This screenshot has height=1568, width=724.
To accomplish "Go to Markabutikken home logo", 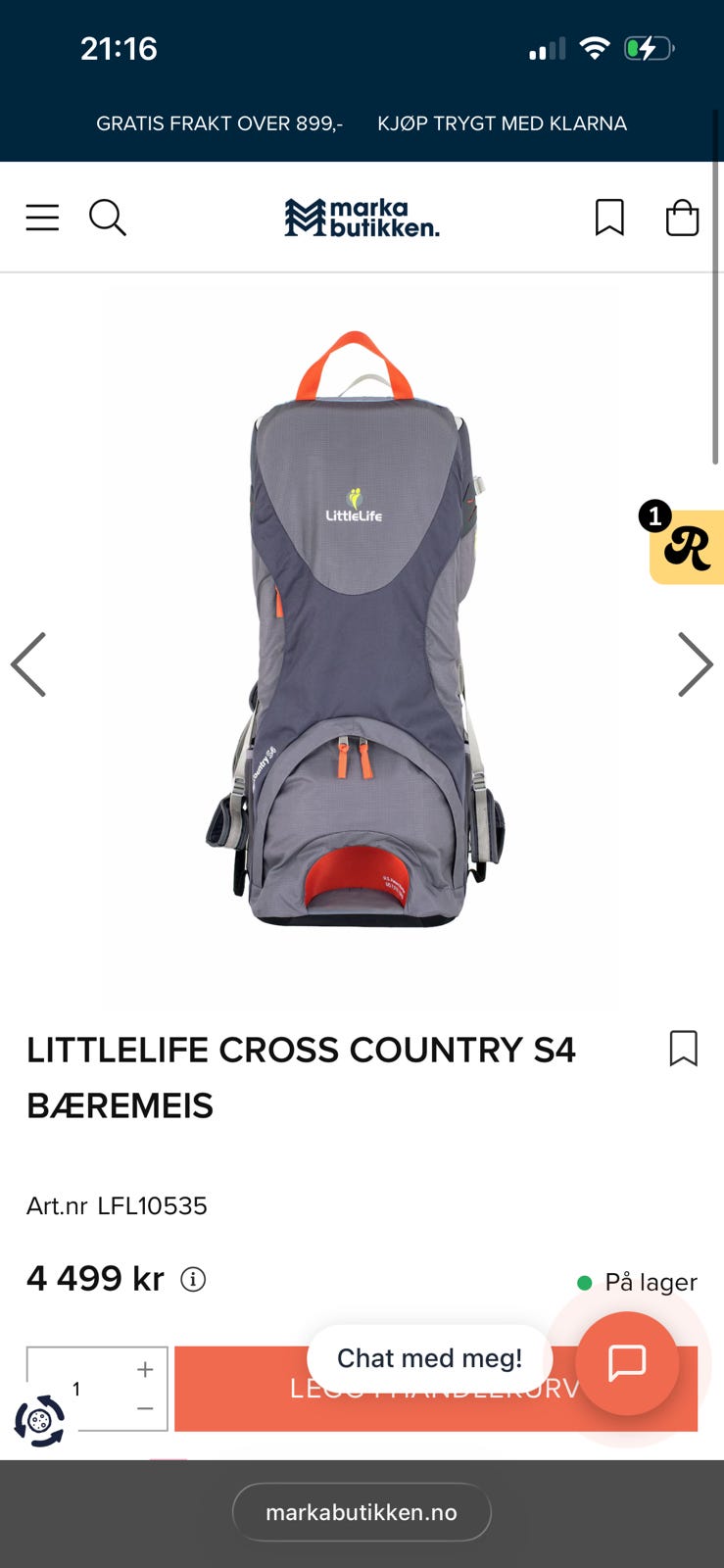I will 362,218.
